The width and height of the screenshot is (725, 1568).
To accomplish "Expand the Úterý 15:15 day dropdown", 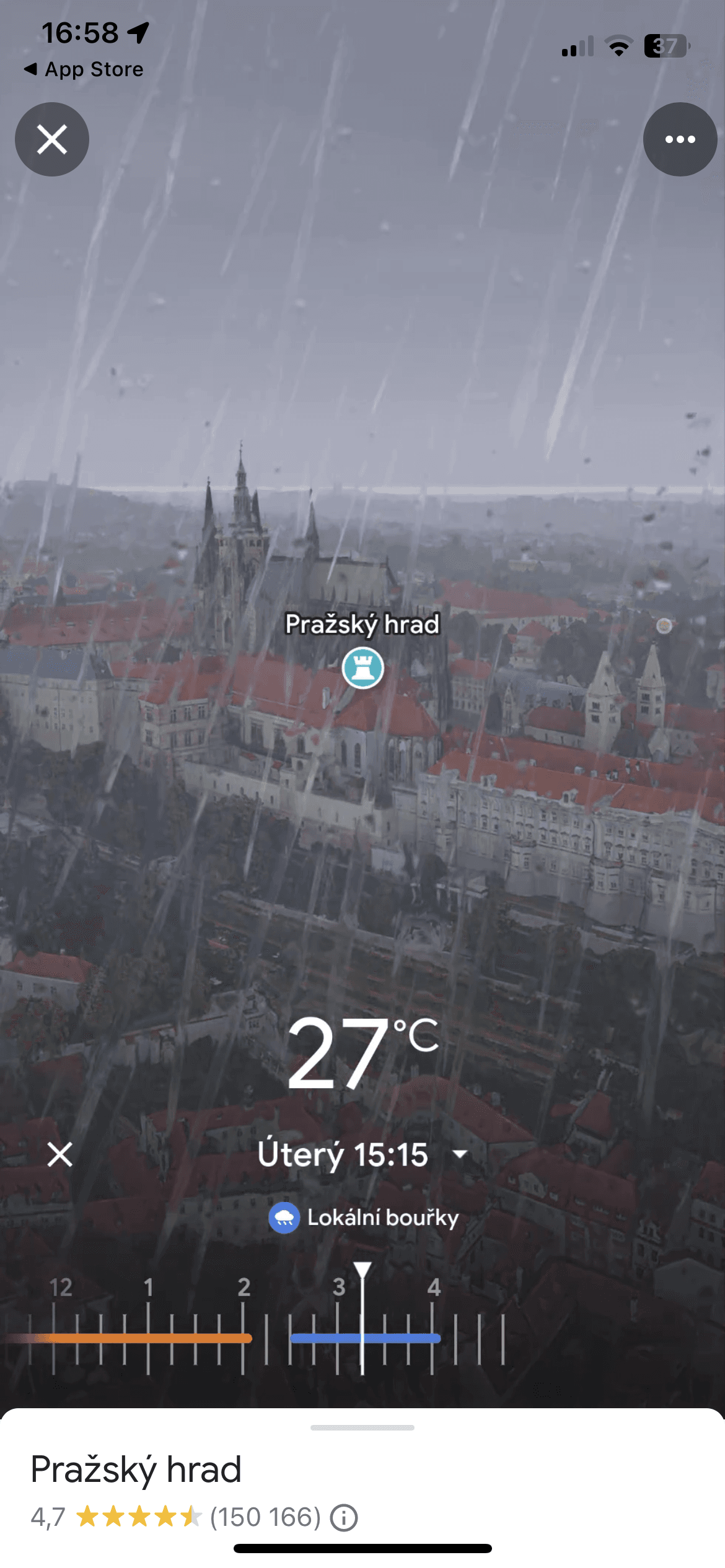I will [x=460, y=1154].
